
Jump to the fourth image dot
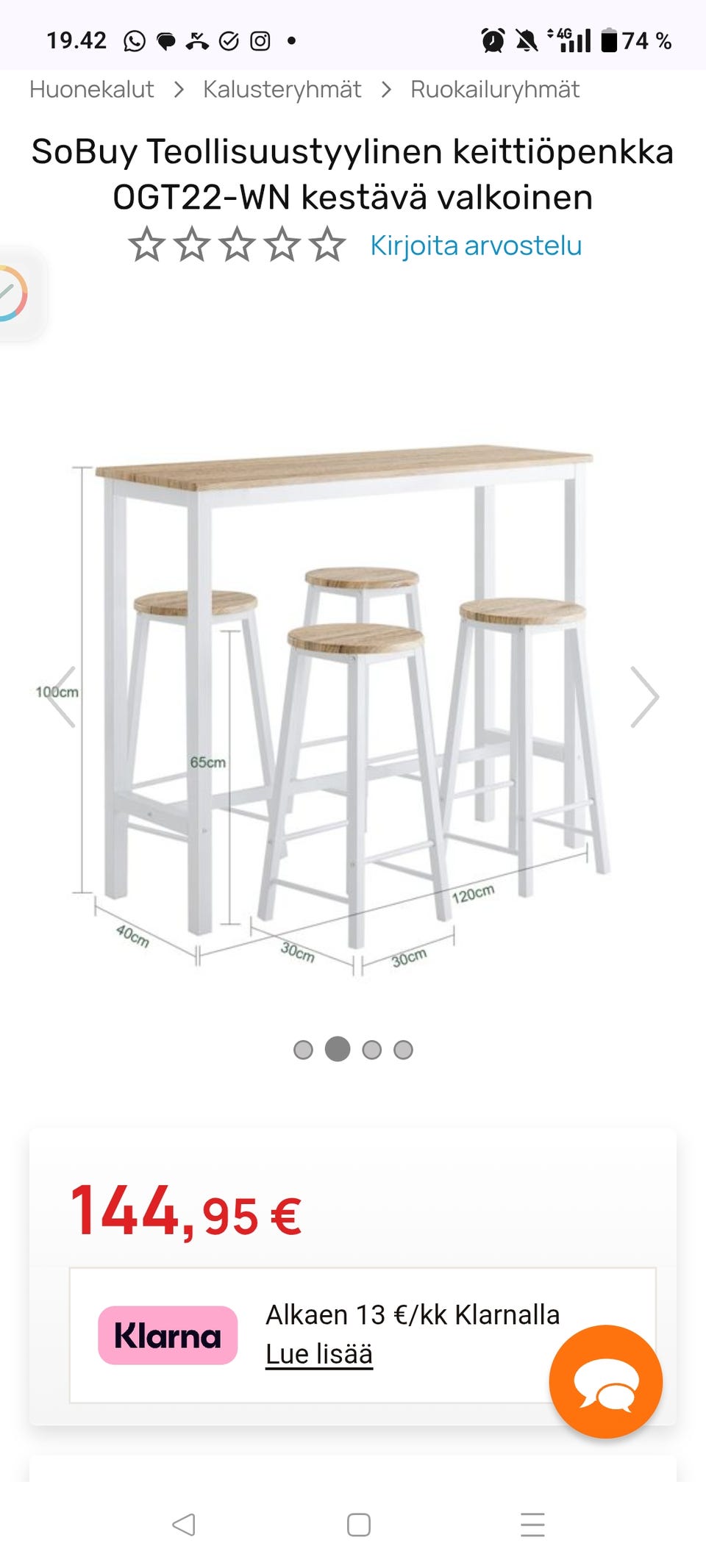(403, 1050)
